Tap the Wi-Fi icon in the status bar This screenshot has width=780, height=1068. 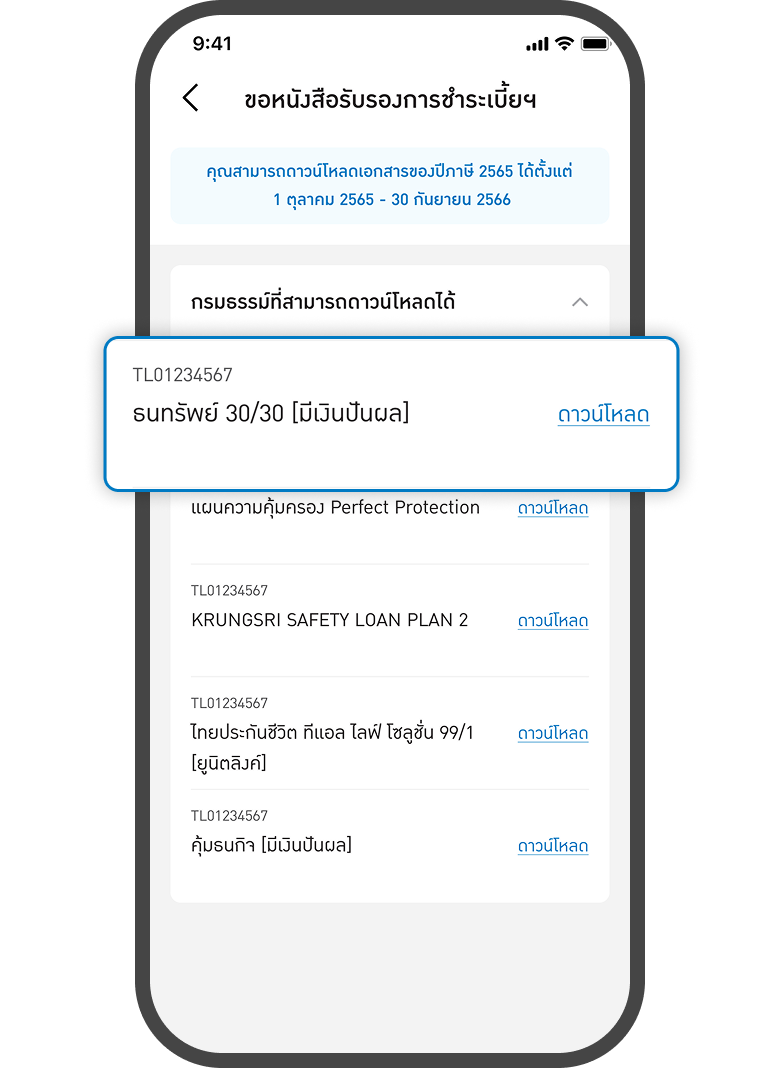pyautogui.click(x=562, y=43)
